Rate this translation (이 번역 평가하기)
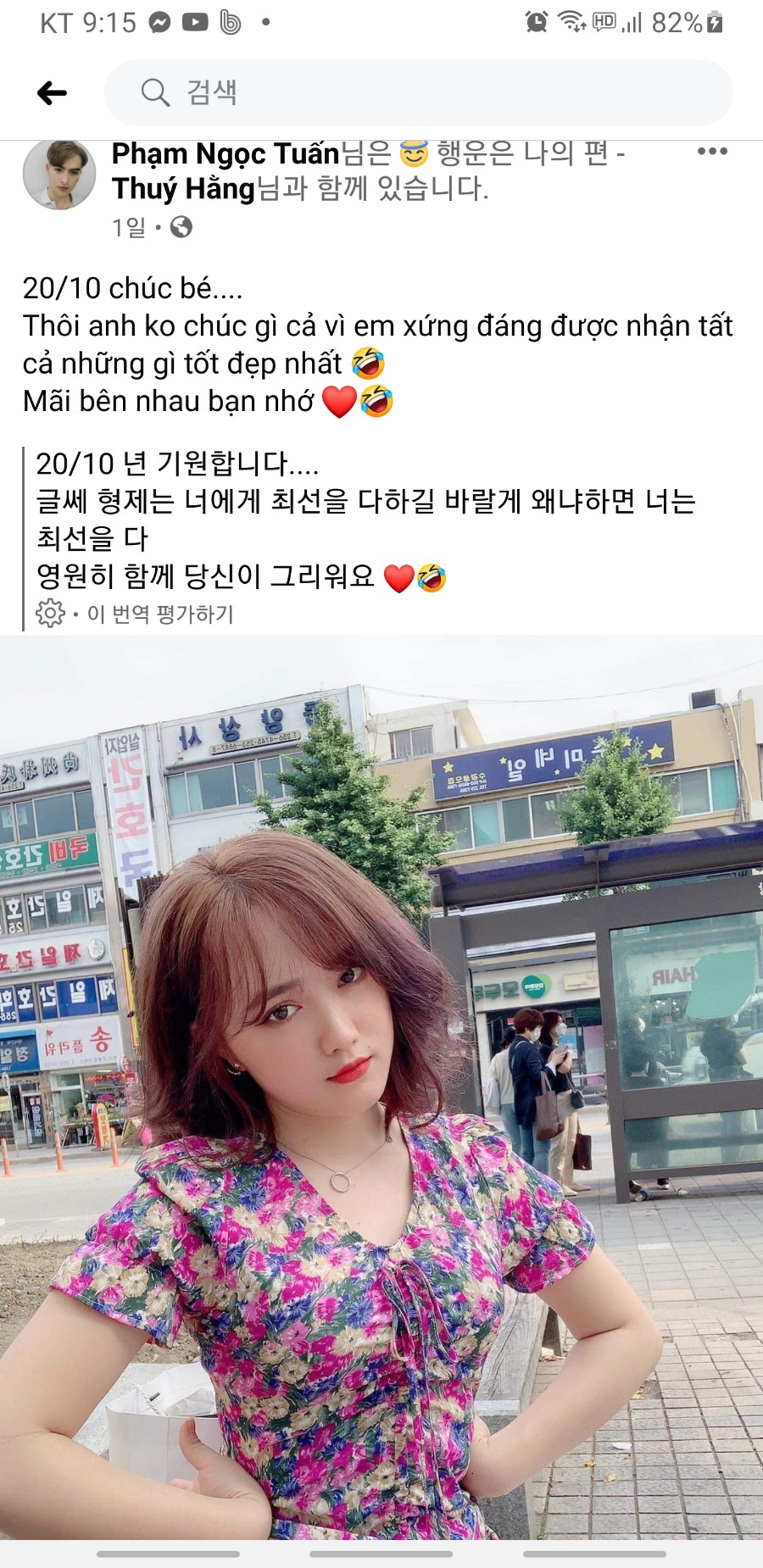Viewport: 763px width, 1568px height. pyautogui.click(x=160, y=614)
